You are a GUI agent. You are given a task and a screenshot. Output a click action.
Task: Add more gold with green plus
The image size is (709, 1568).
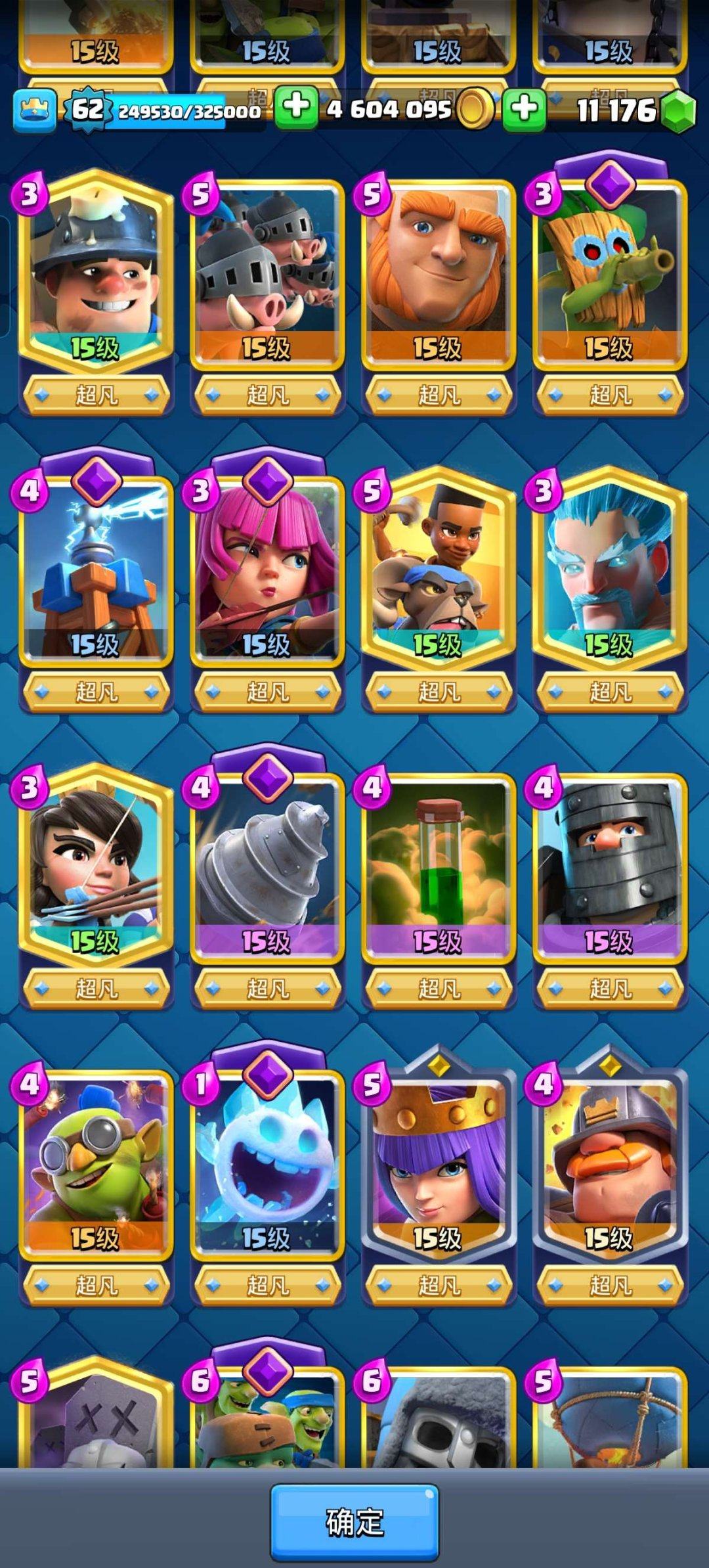point(295,107)
